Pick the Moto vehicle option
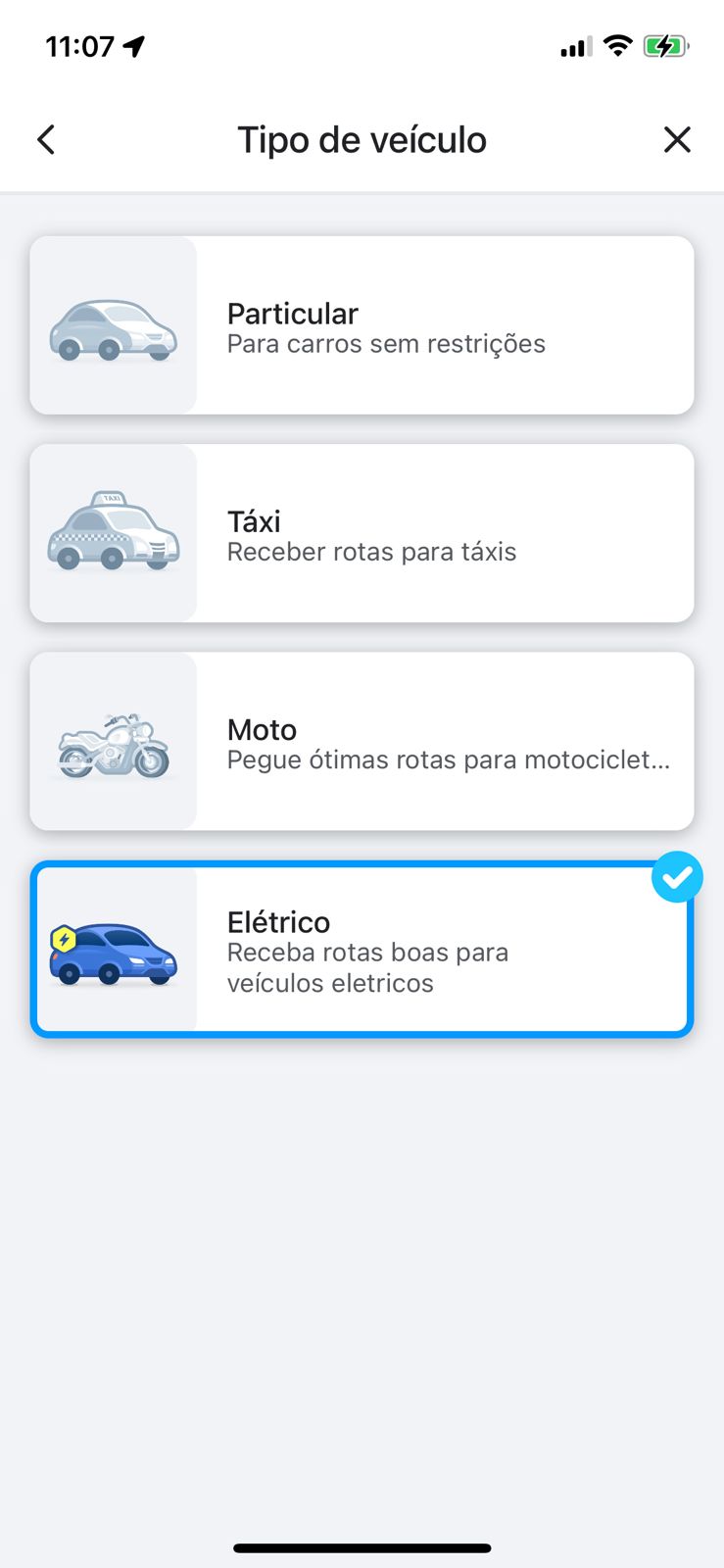This screenshot has width=724, height=1568. pyautogui.click(x=362, y=741)
